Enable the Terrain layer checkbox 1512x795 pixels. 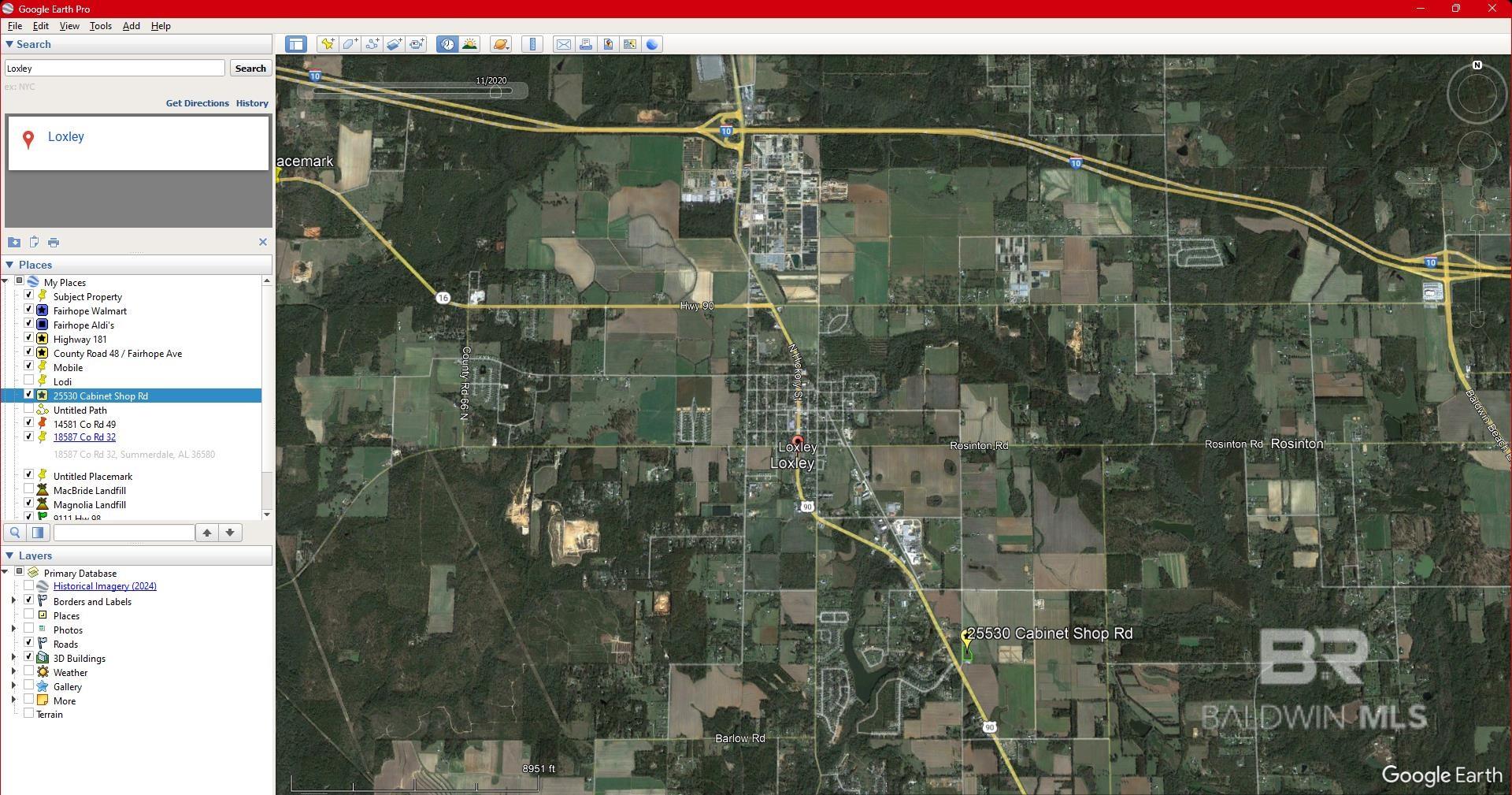(x=29, y=714)
